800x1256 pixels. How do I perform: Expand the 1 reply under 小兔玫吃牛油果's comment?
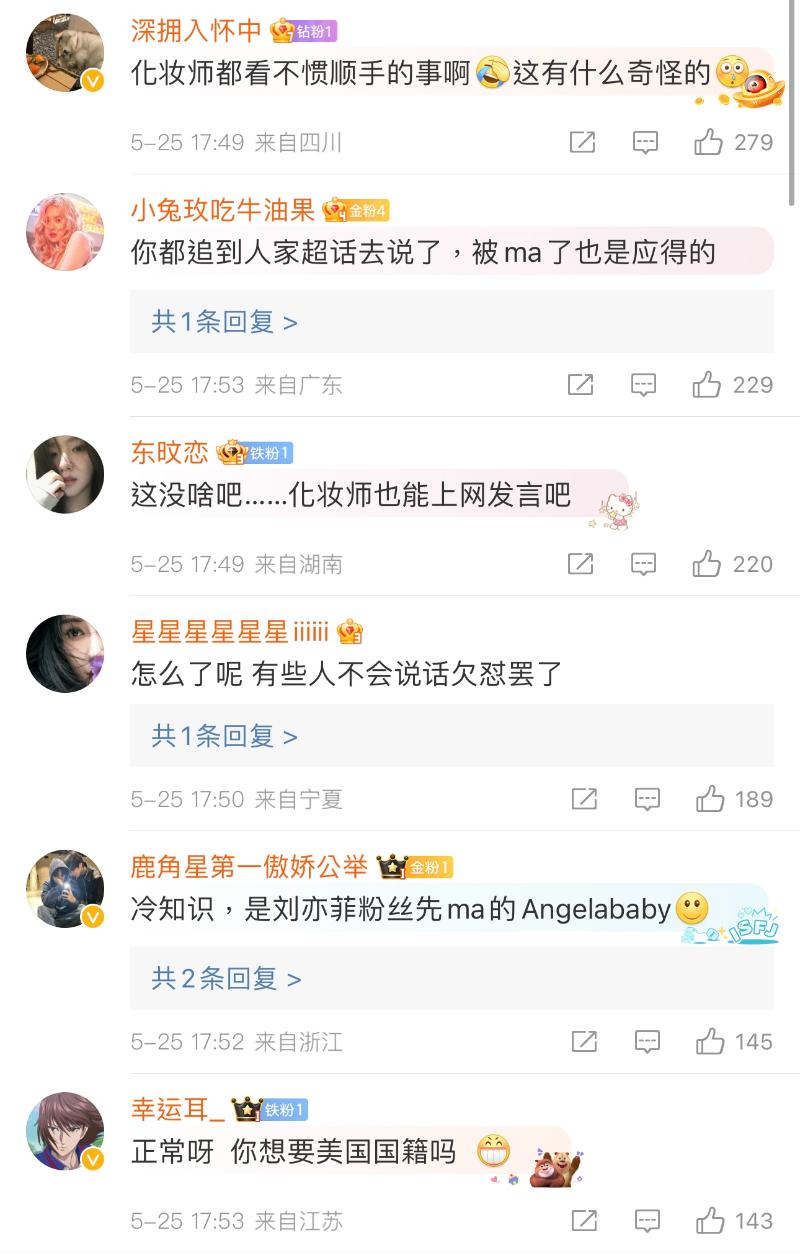[224, 322]
